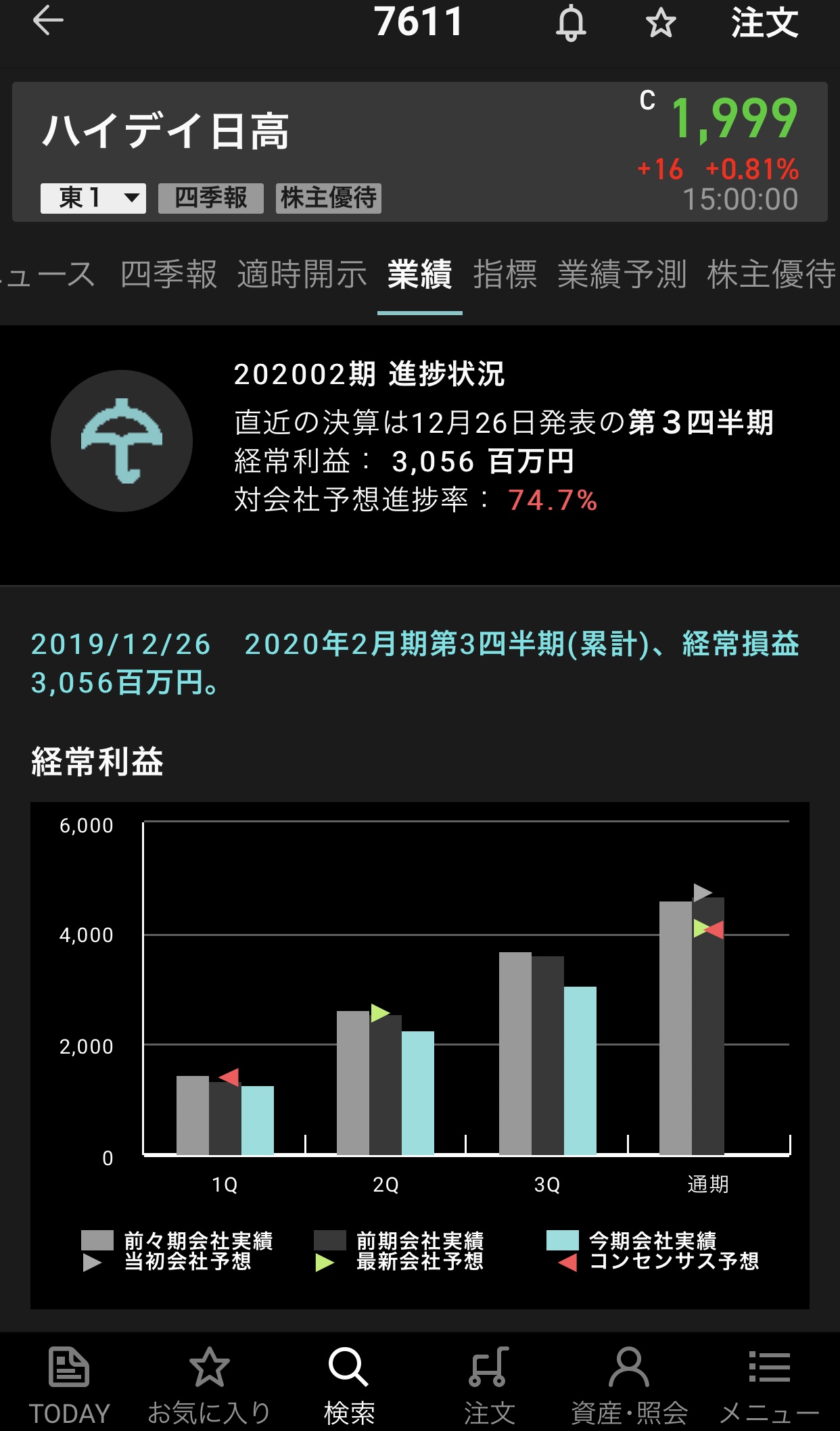Switch to the 指標 tab
This screenshot has width=840, height=1431.
(505, 275)
